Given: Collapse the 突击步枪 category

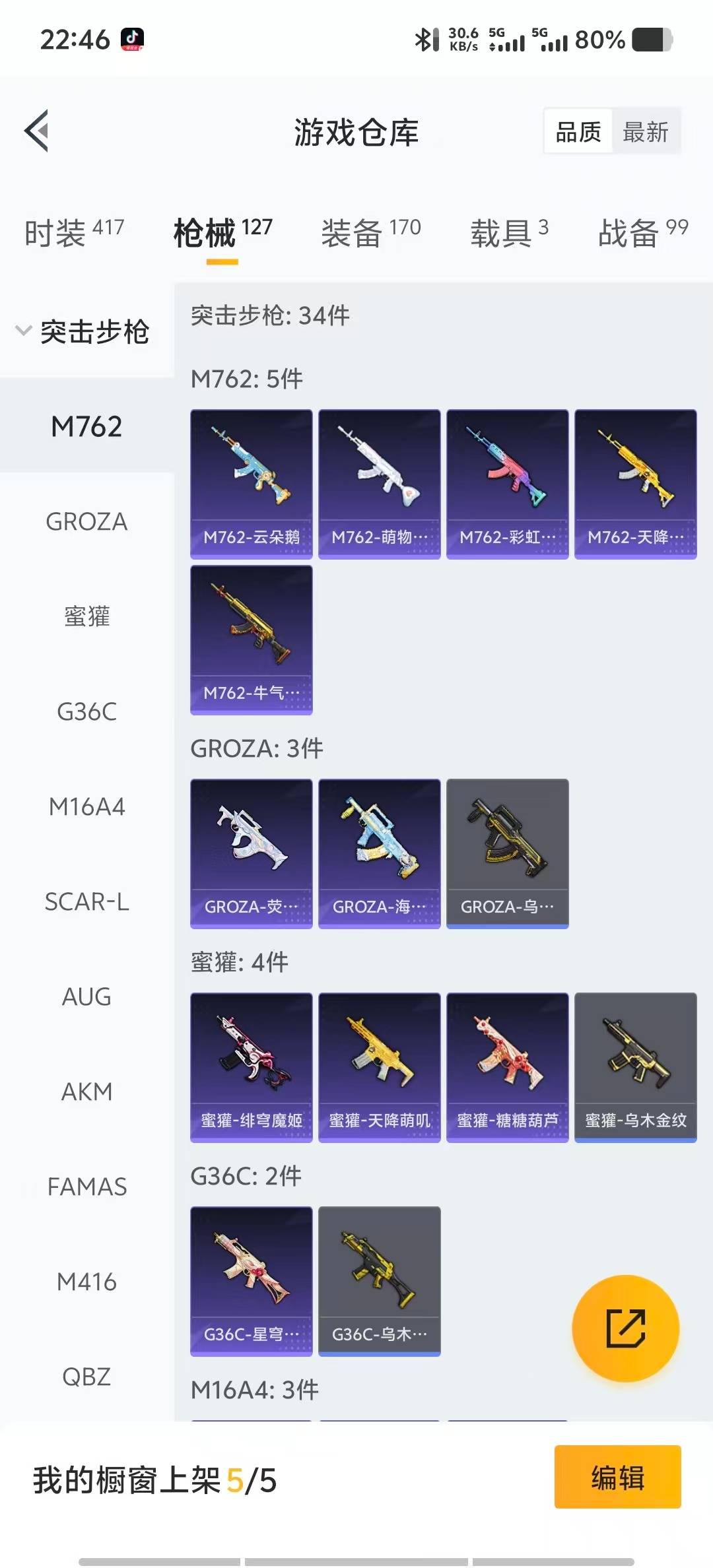Looking at the screenshot, I should [83, 331].
